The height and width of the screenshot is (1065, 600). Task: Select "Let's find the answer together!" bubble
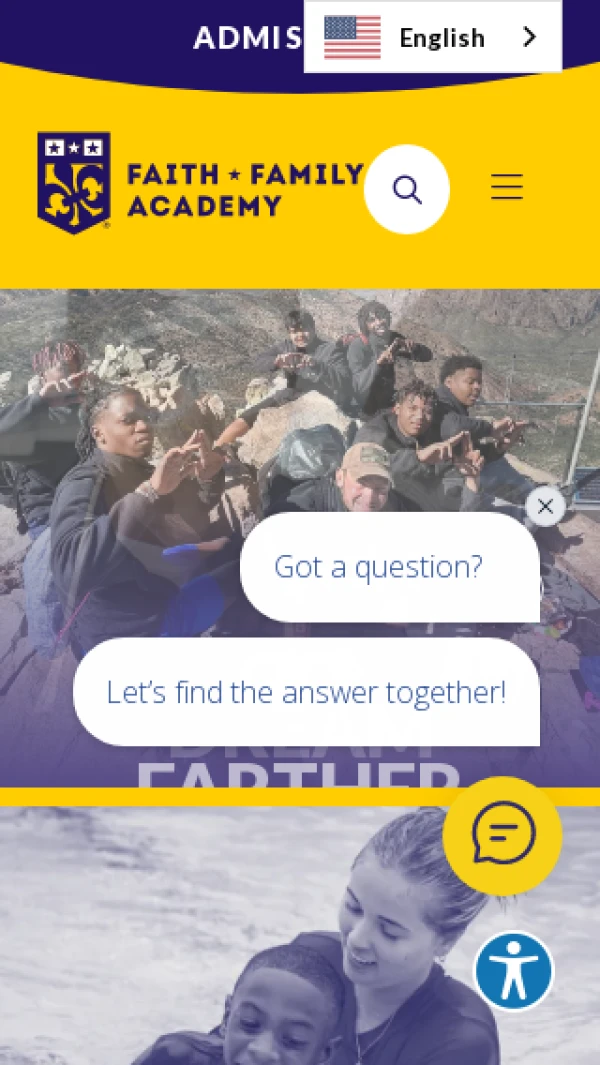(x=306, y=692)
